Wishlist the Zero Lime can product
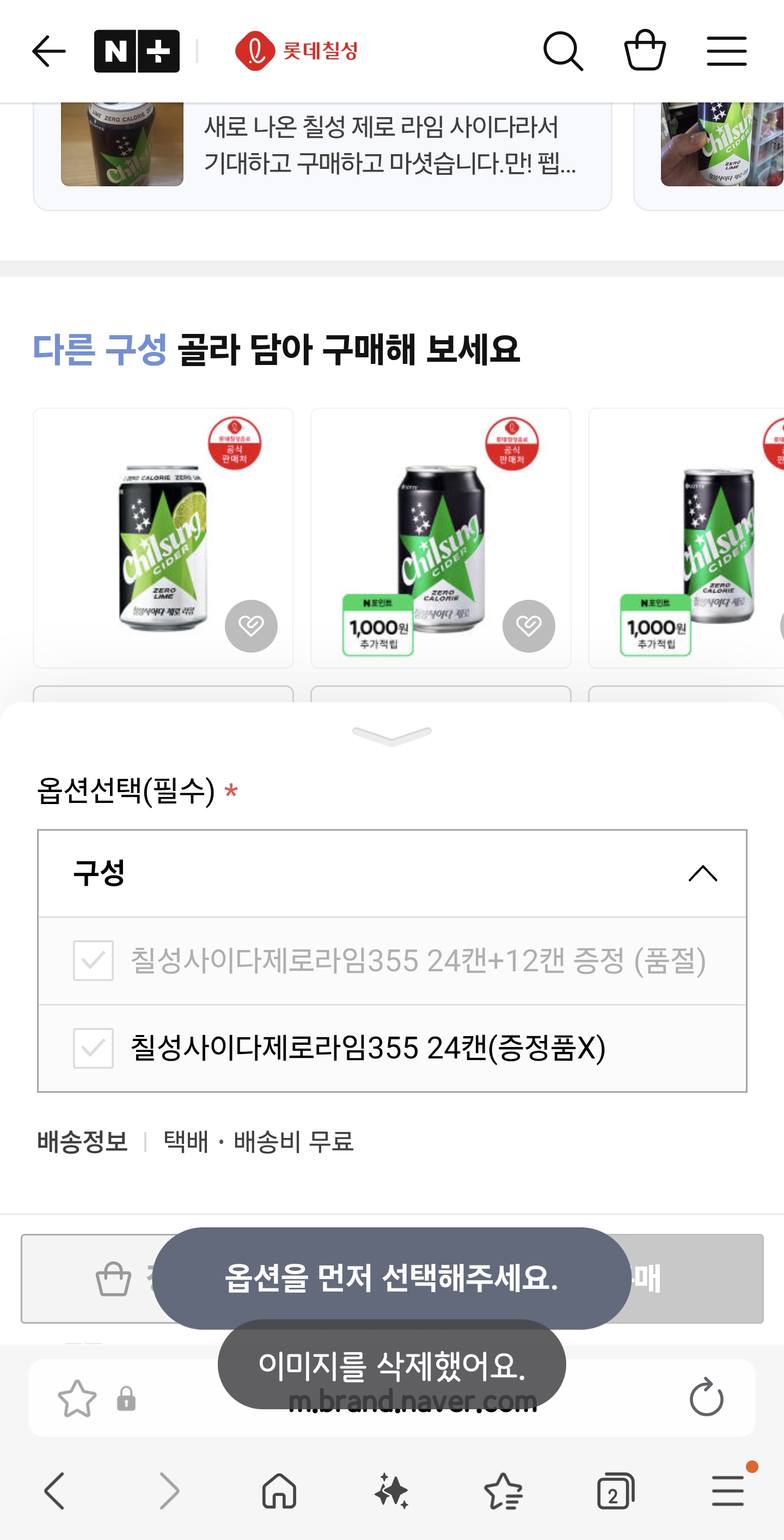 [251, 626]
